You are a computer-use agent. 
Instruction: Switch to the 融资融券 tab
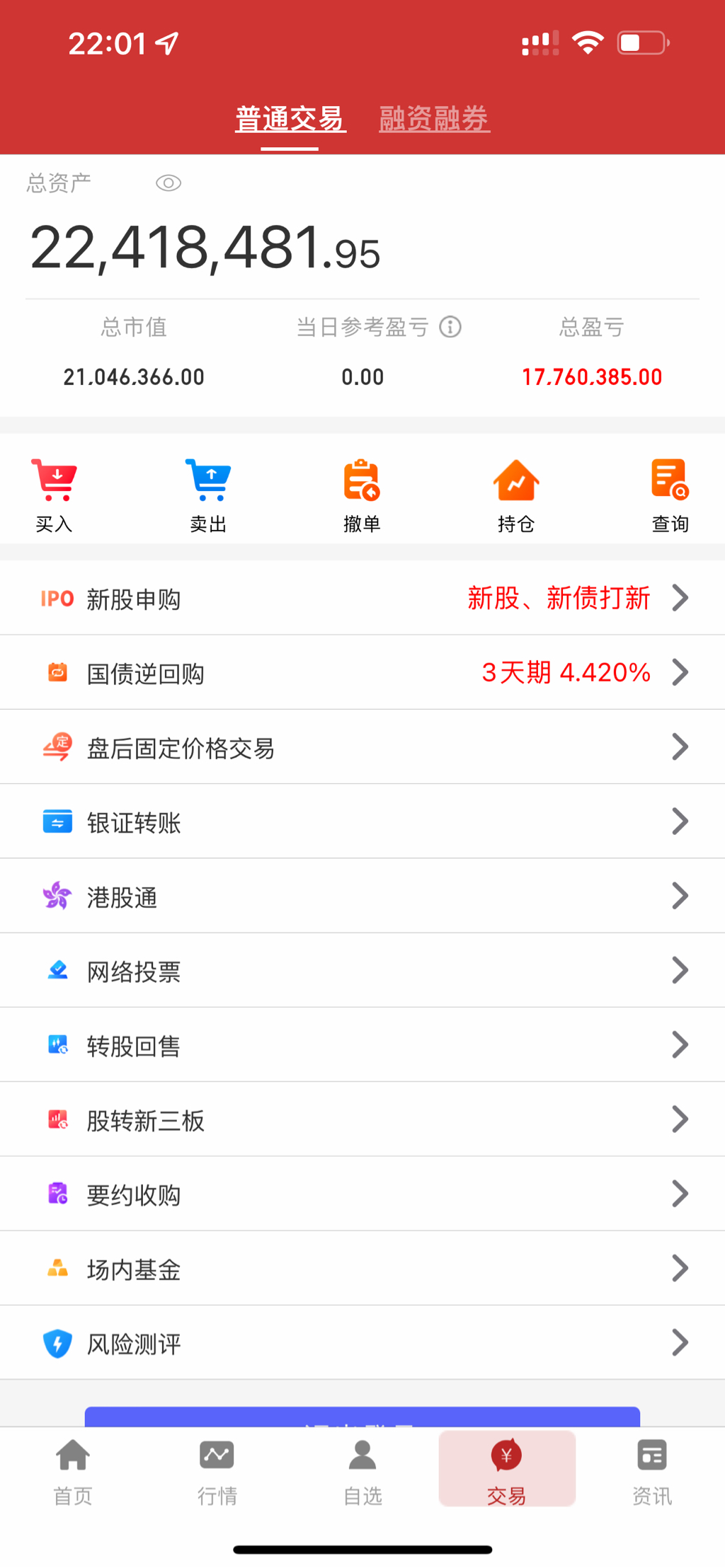click(434, 119)
